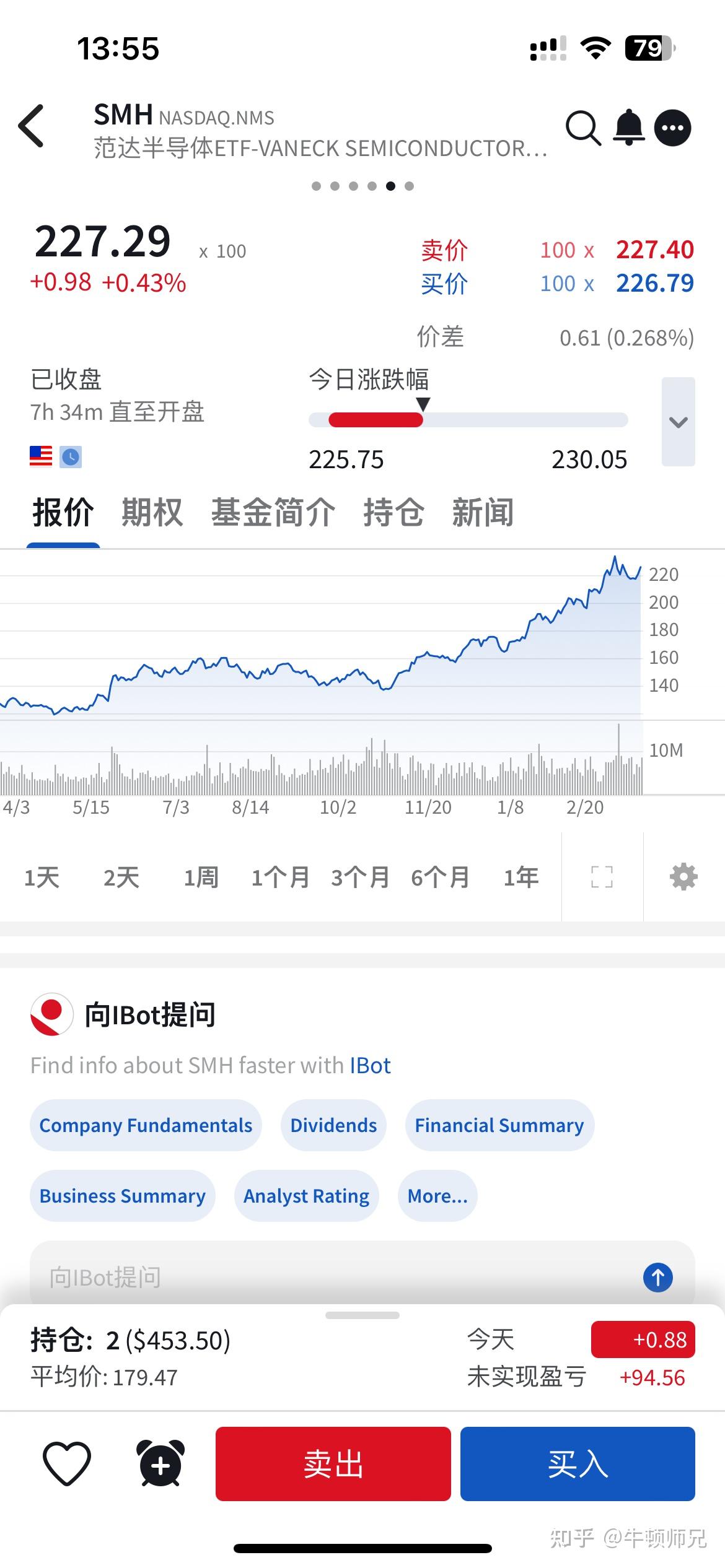Open the price alert bell
This screenshot has height=1568, width=725.
point(629,127)
